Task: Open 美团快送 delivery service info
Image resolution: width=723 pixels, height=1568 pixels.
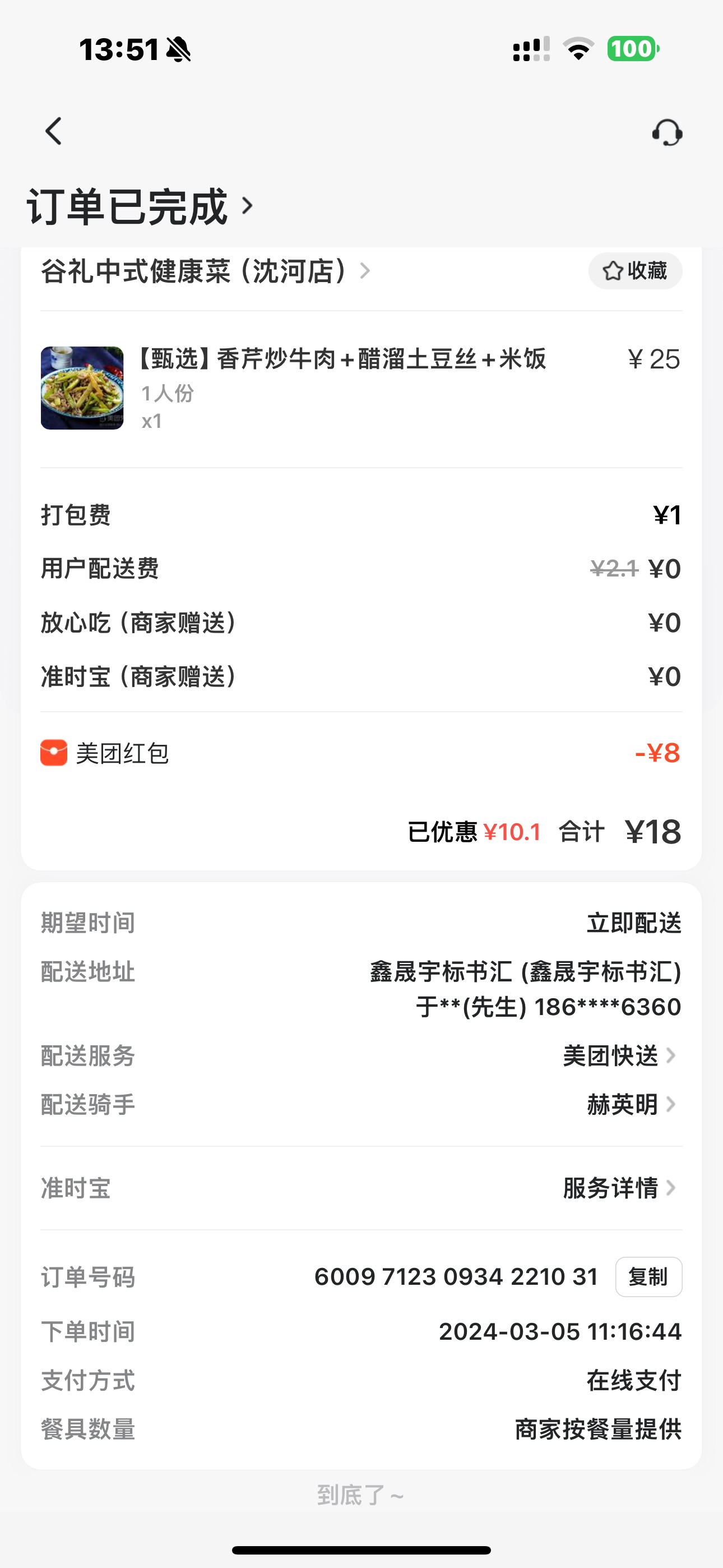Action: 619,1055
